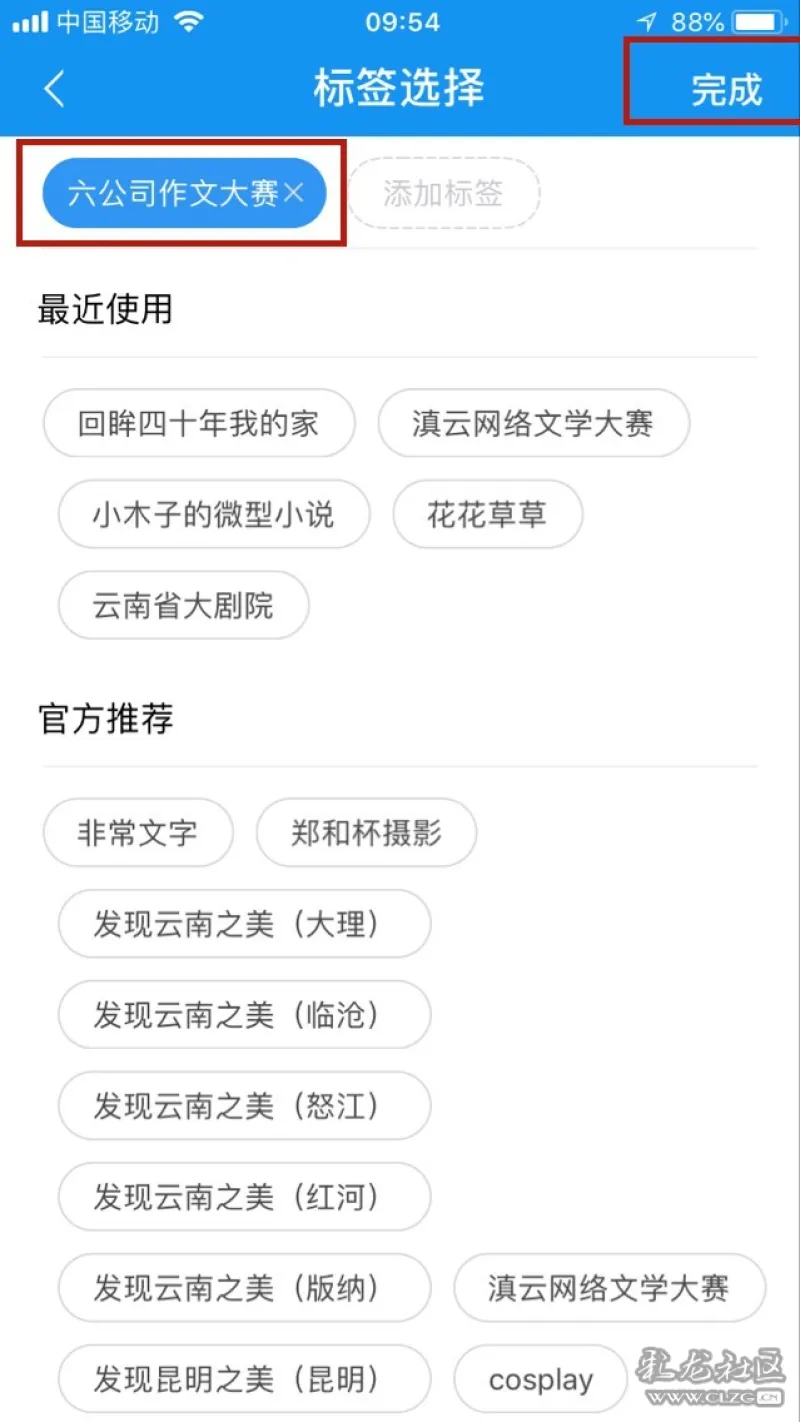This screenshot has height=1422, width=800.
Task: Choose 滇云网络文学大赛 under 最近使用
Action: pyautogui.click(x=533, y=423)
